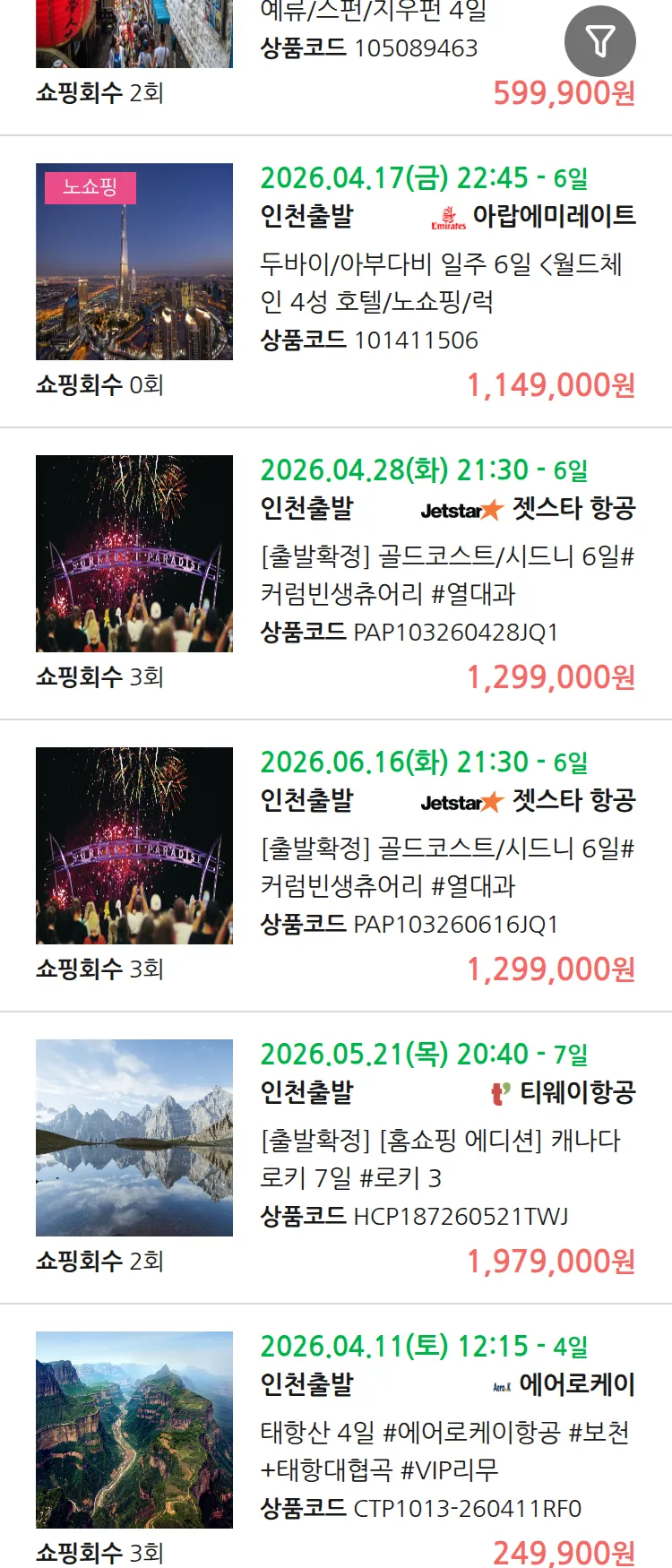
Task: Select the Jetstar Gold Coast tour departing 2026.06.16
Action: point(446,866)
